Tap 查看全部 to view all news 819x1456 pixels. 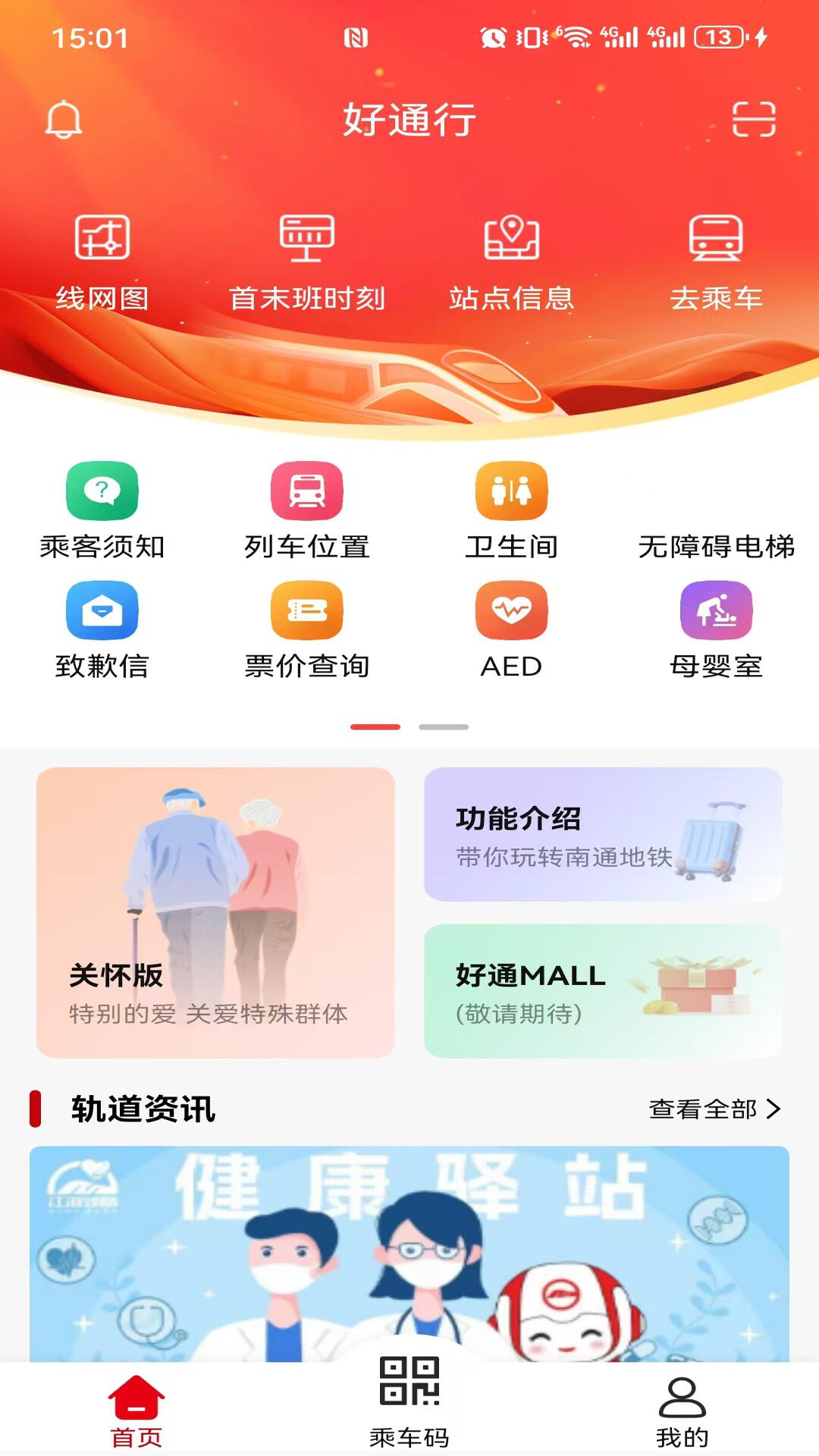pos(714,1109)
